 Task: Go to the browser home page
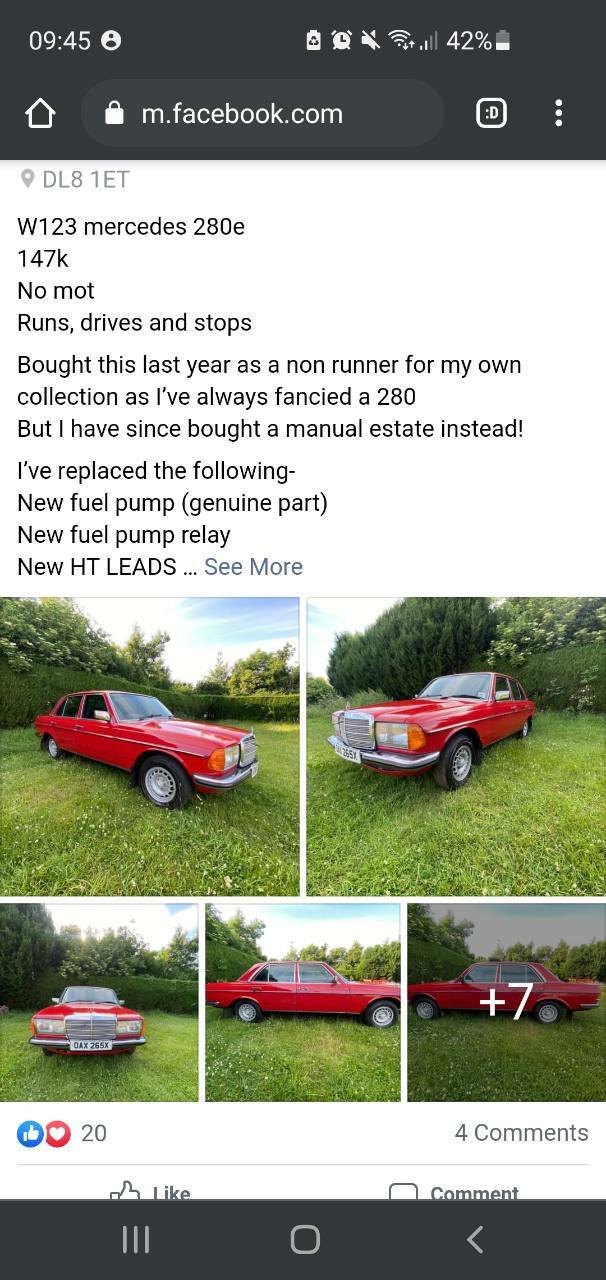tap(40, 114)
